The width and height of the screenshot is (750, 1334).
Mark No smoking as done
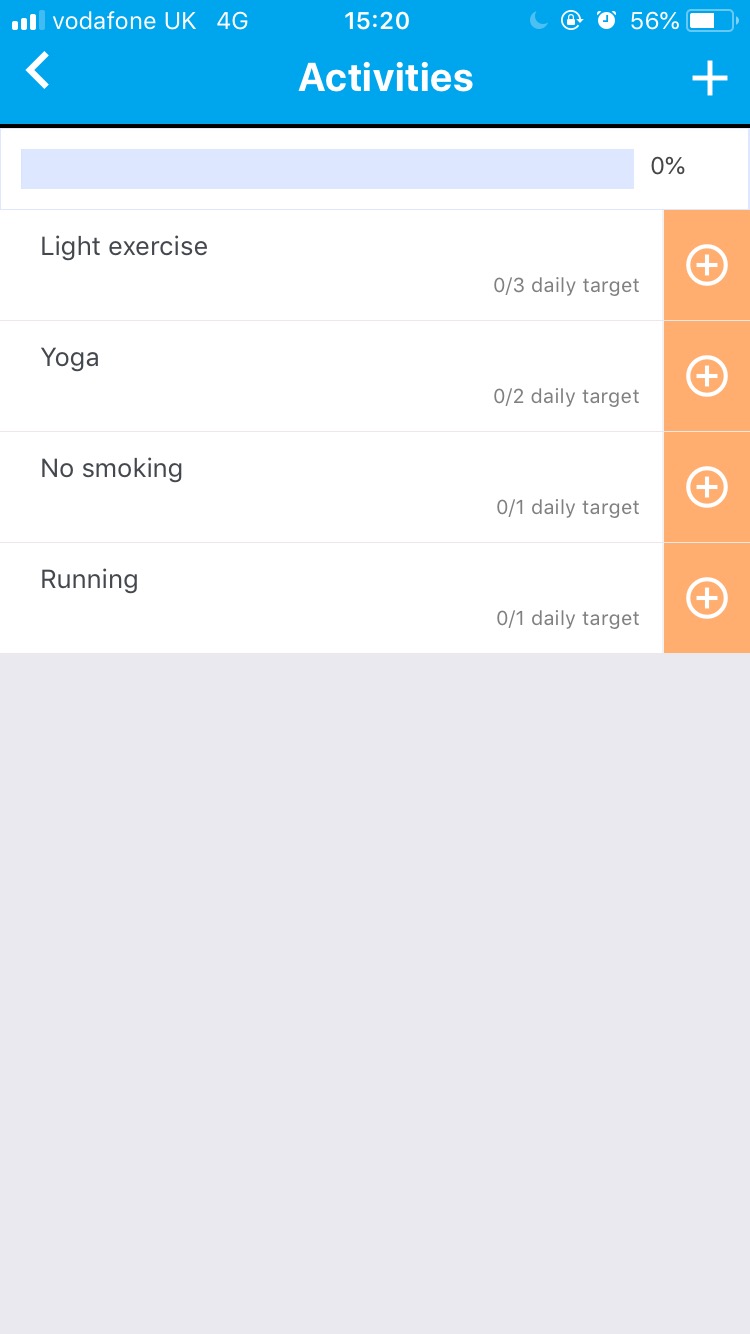(x=706, y=487)
